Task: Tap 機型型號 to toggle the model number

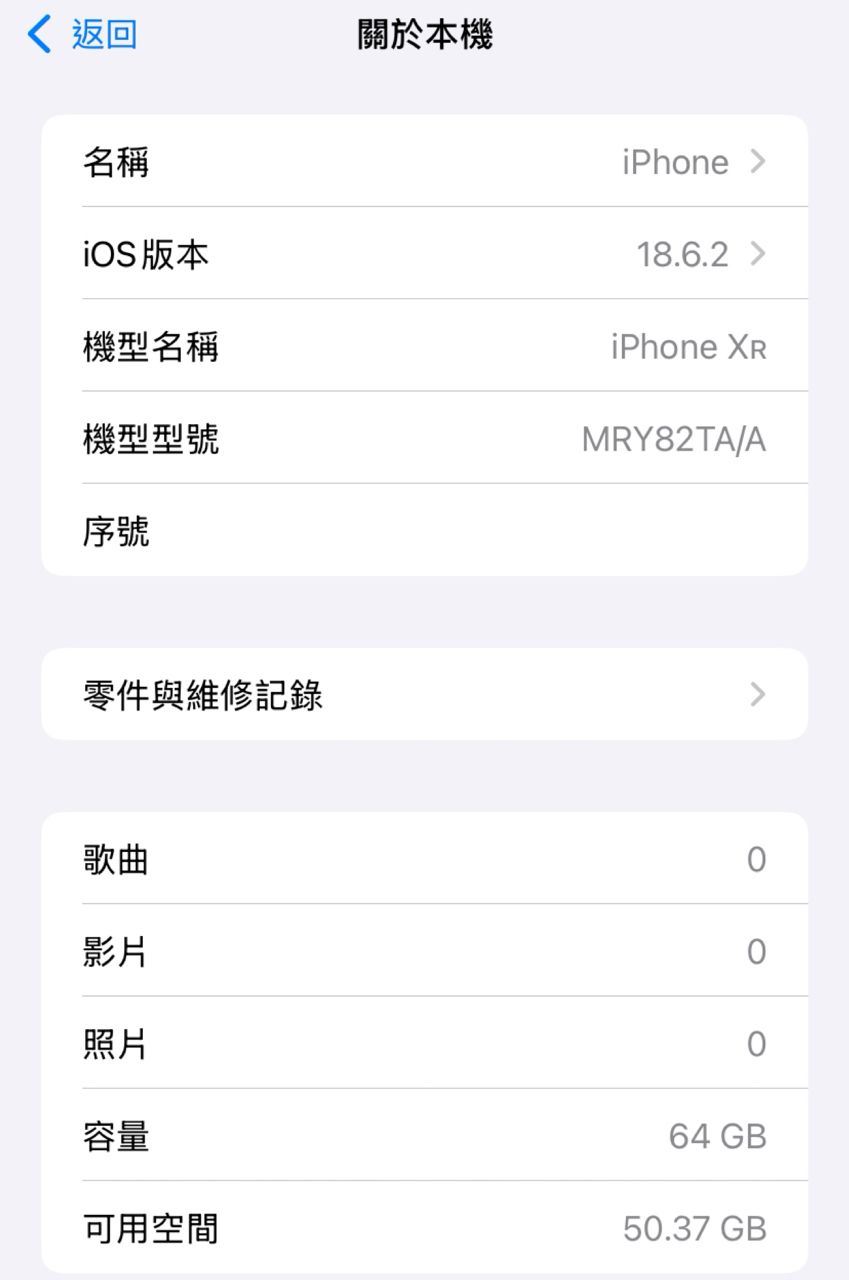Action: [424, 439]
